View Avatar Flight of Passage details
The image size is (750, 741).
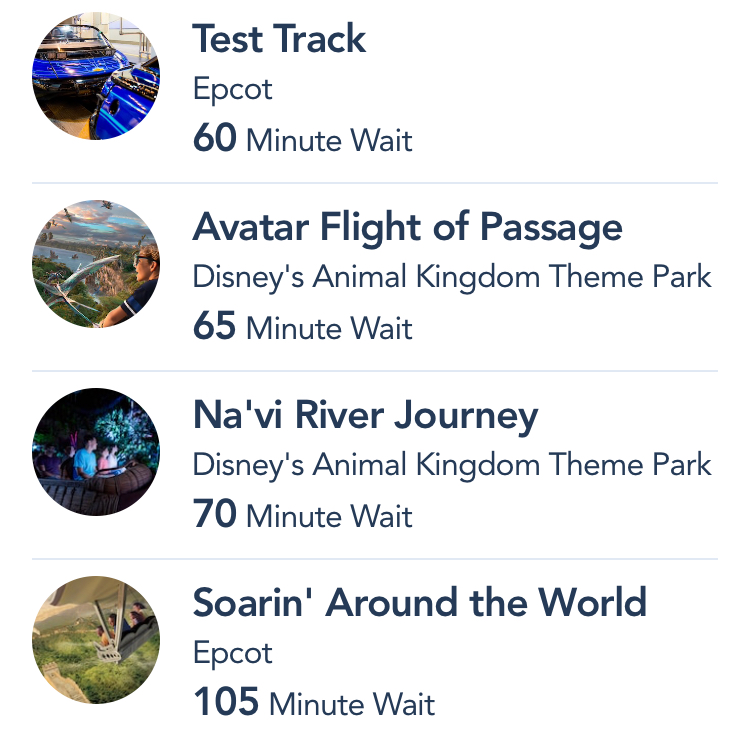click(407, 228)
